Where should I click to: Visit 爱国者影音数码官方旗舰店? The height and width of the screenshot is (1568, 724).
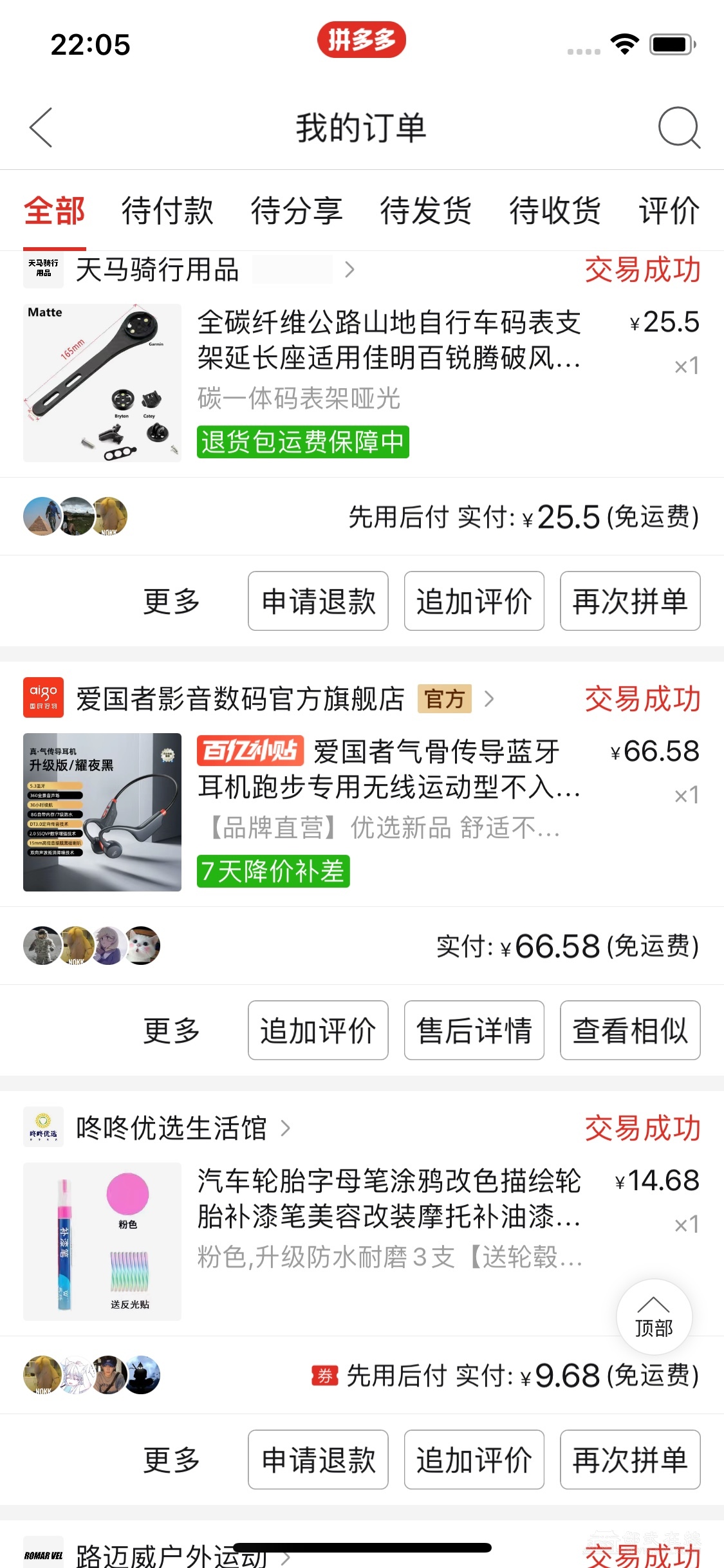240,699
